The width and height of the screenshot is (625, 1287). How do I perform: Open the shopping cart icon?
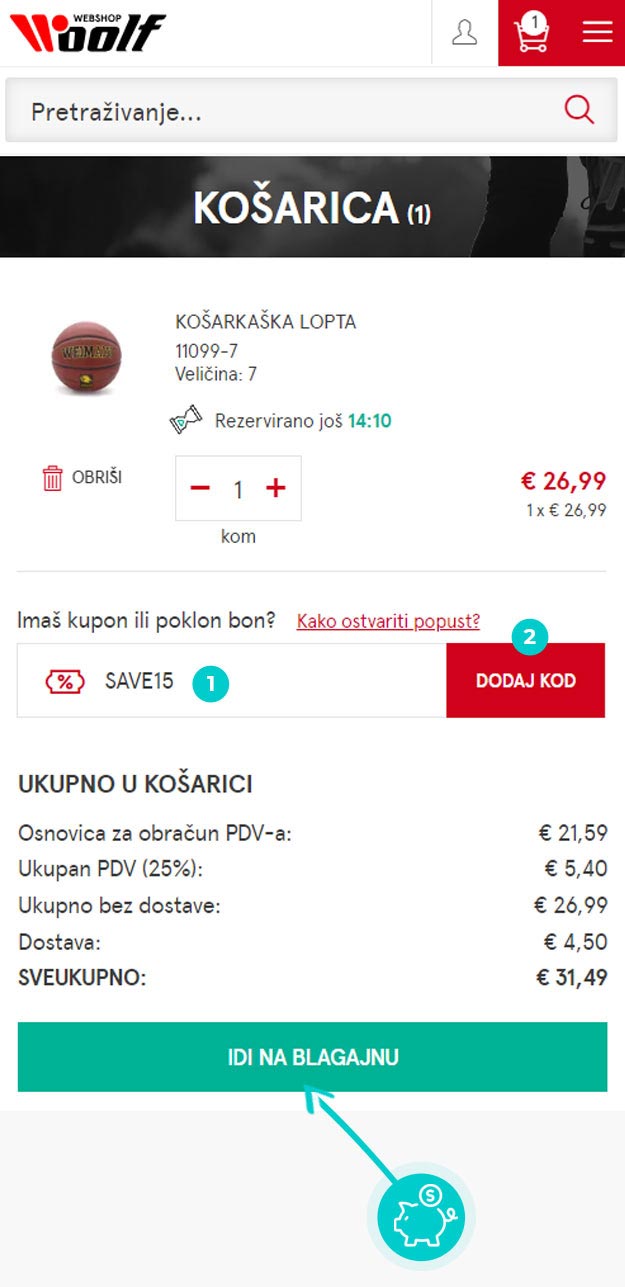[532, 33]
